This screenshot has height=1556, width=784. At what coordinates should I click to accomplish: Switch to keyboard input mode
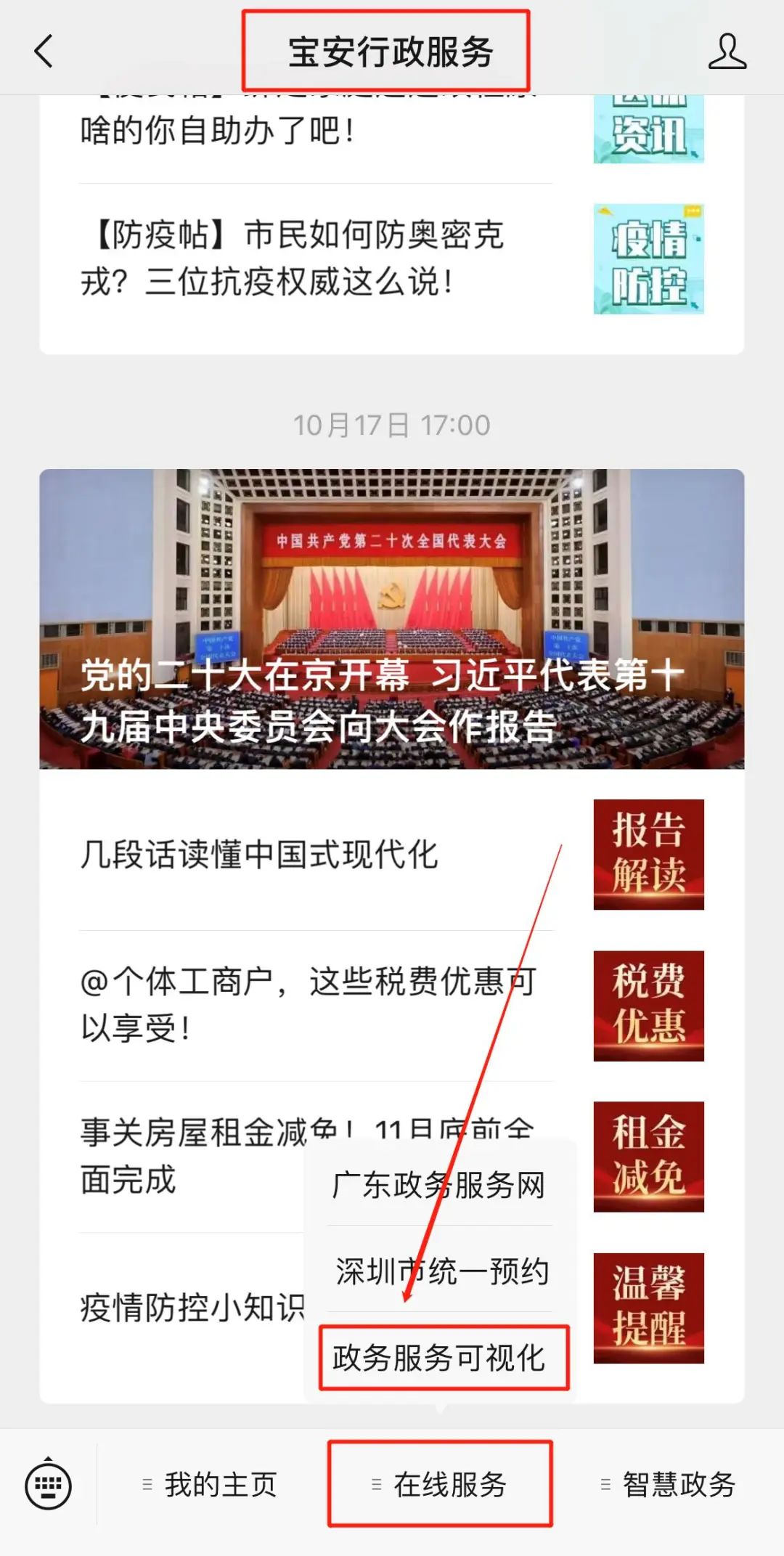[48, 1486]
